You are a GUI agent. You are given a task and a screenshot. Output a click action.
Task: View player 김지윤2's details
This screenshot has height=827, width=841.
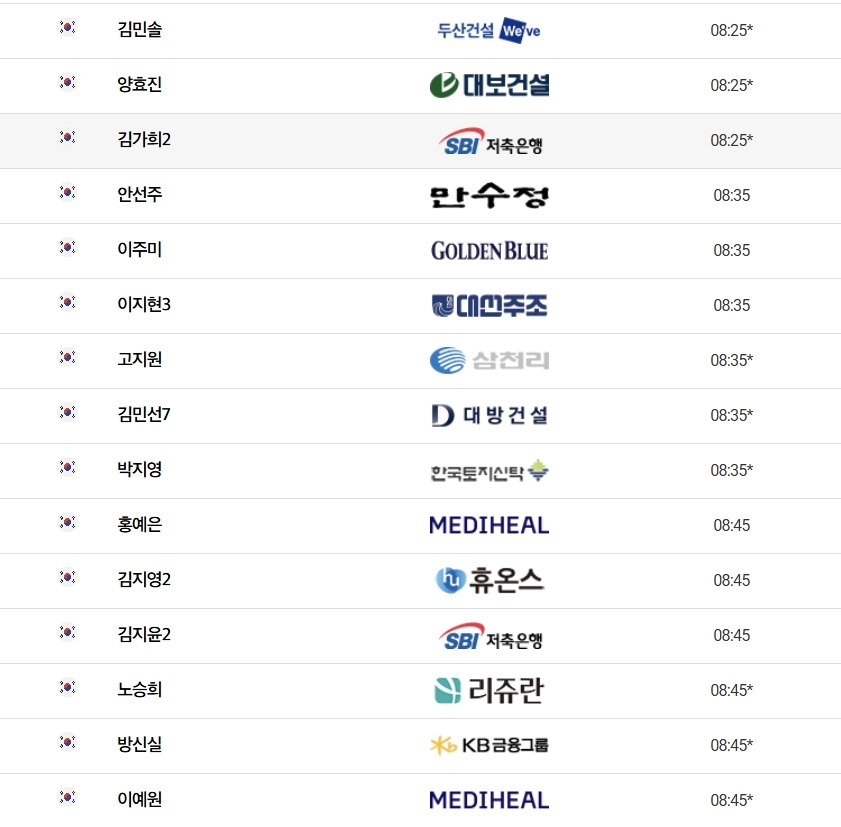coord(144,635)
